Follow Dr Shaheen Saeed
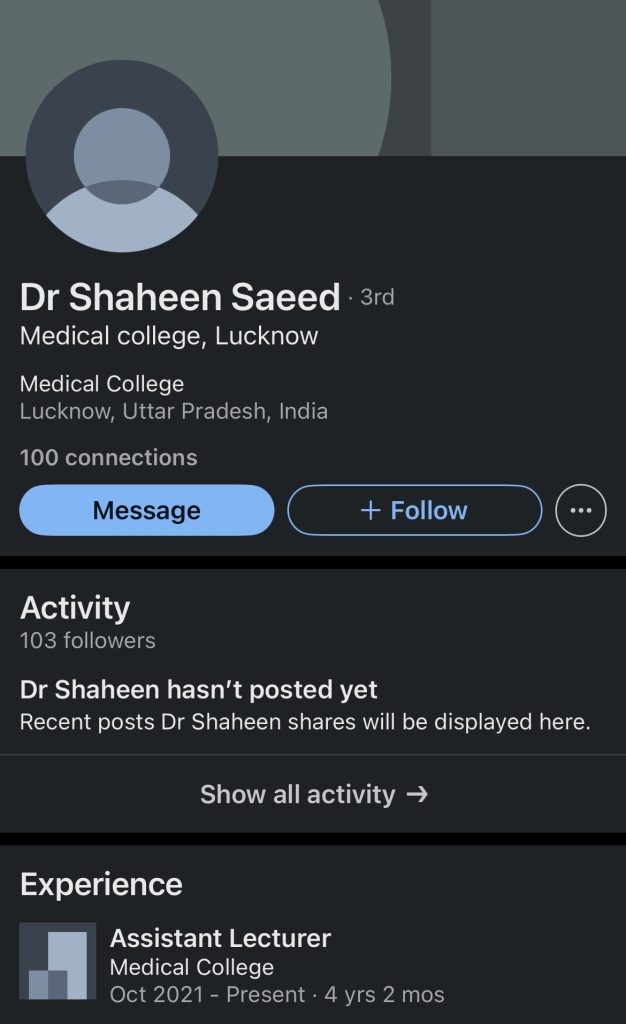626x1024 pixels. click(414, 511)
